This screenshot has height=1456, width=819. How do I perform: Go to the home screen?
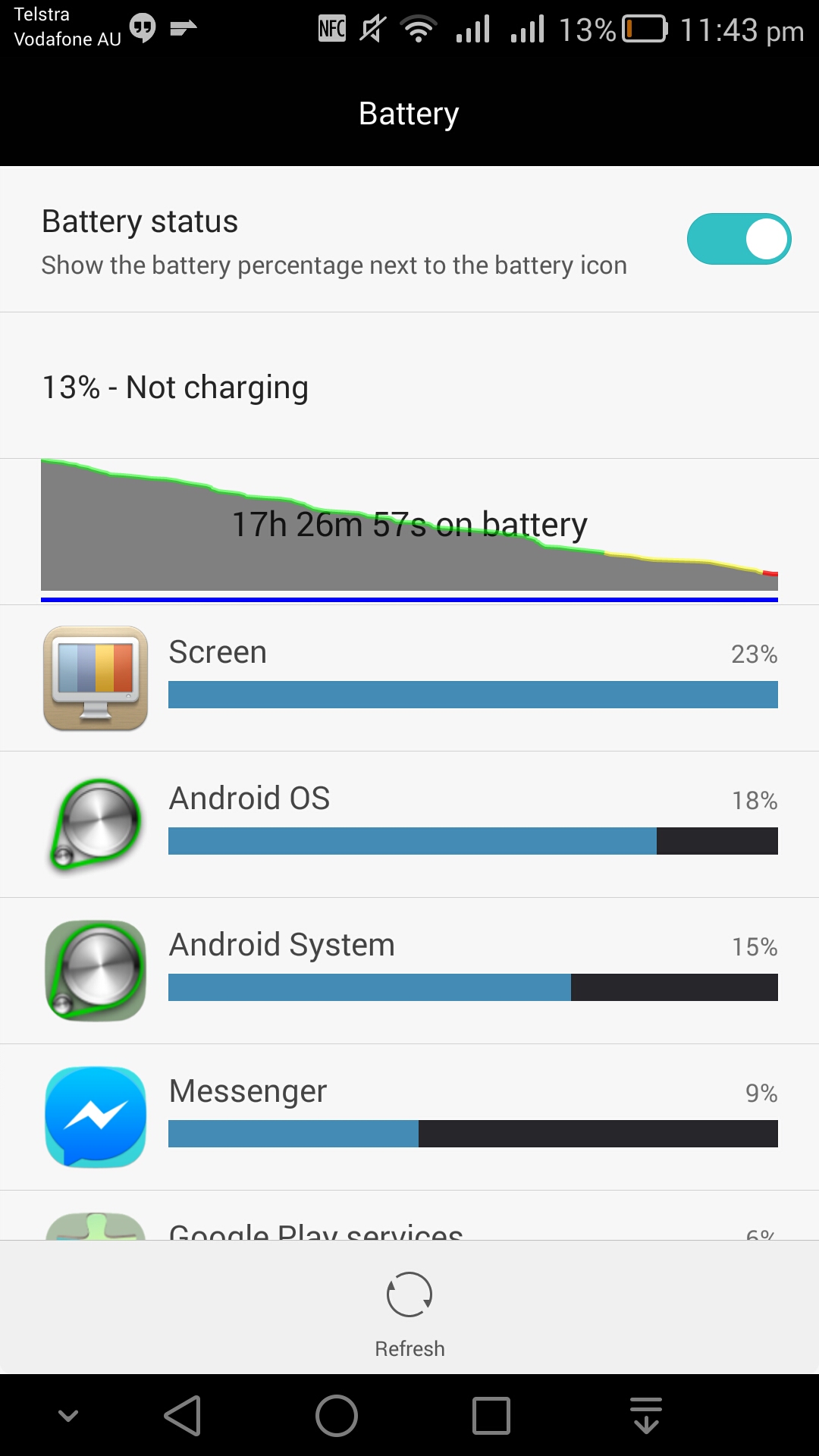click(337, 1416)
